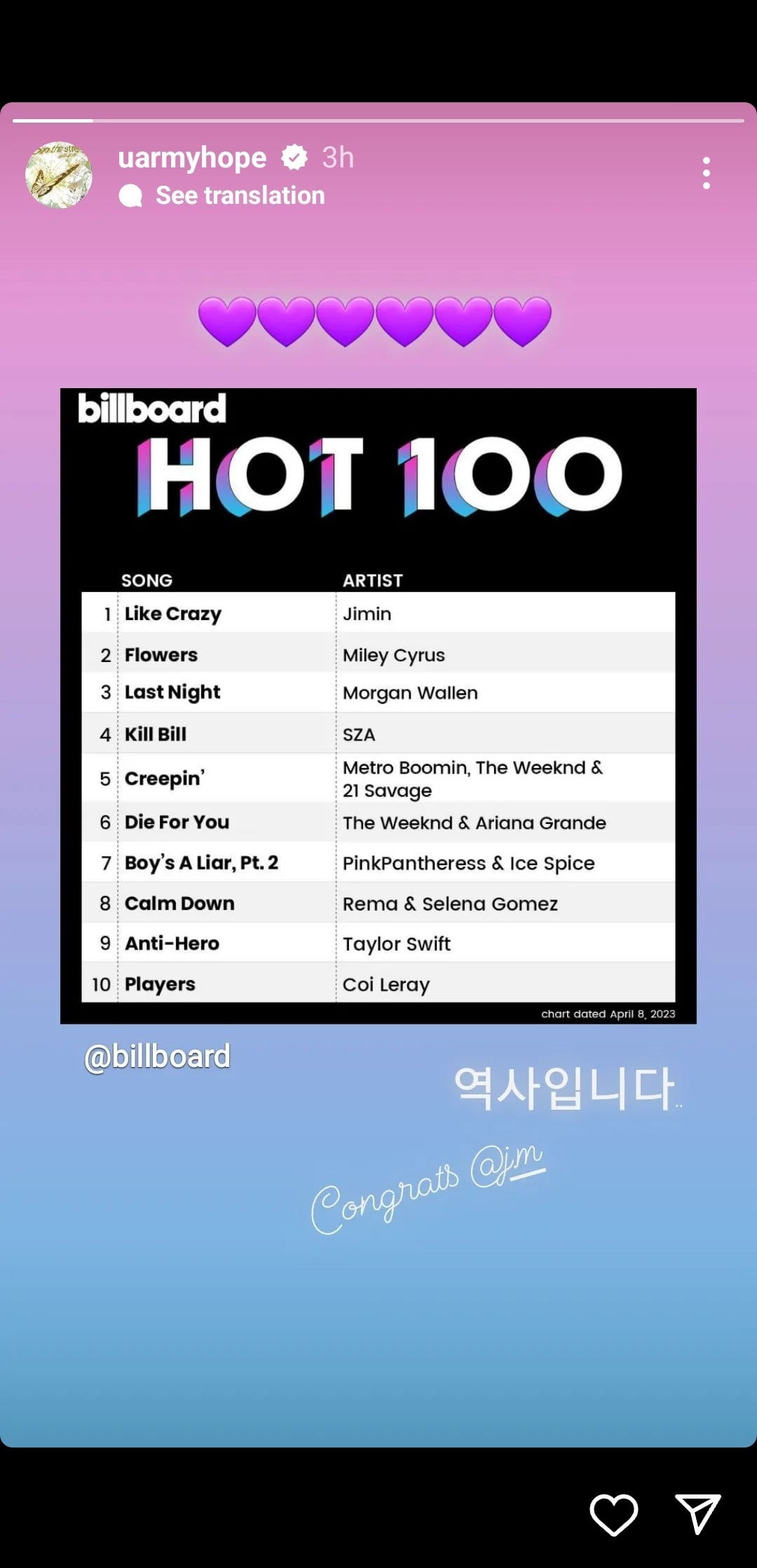Image resolution: width=757 pixels, height=1568 pixels.
Task: Share the story via paper plane icon
Action: (x=697, y=1513)
